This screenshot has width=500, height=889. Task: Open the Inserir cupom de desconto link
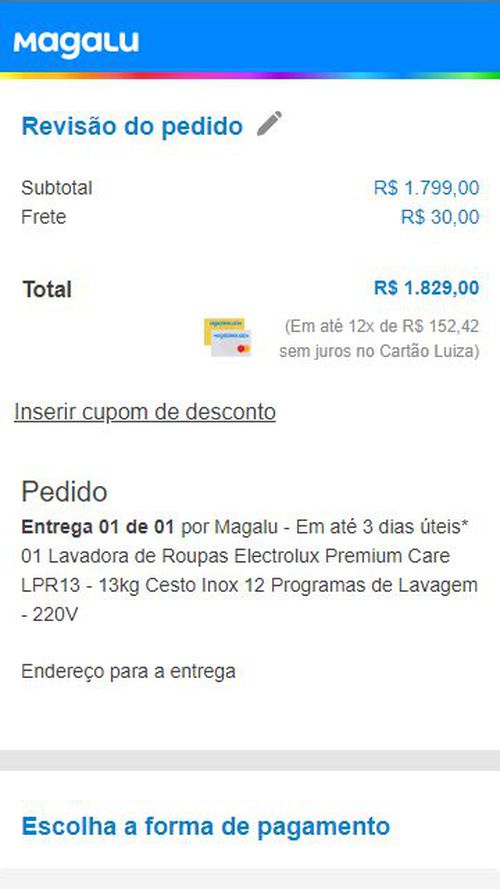click(145, 412)
